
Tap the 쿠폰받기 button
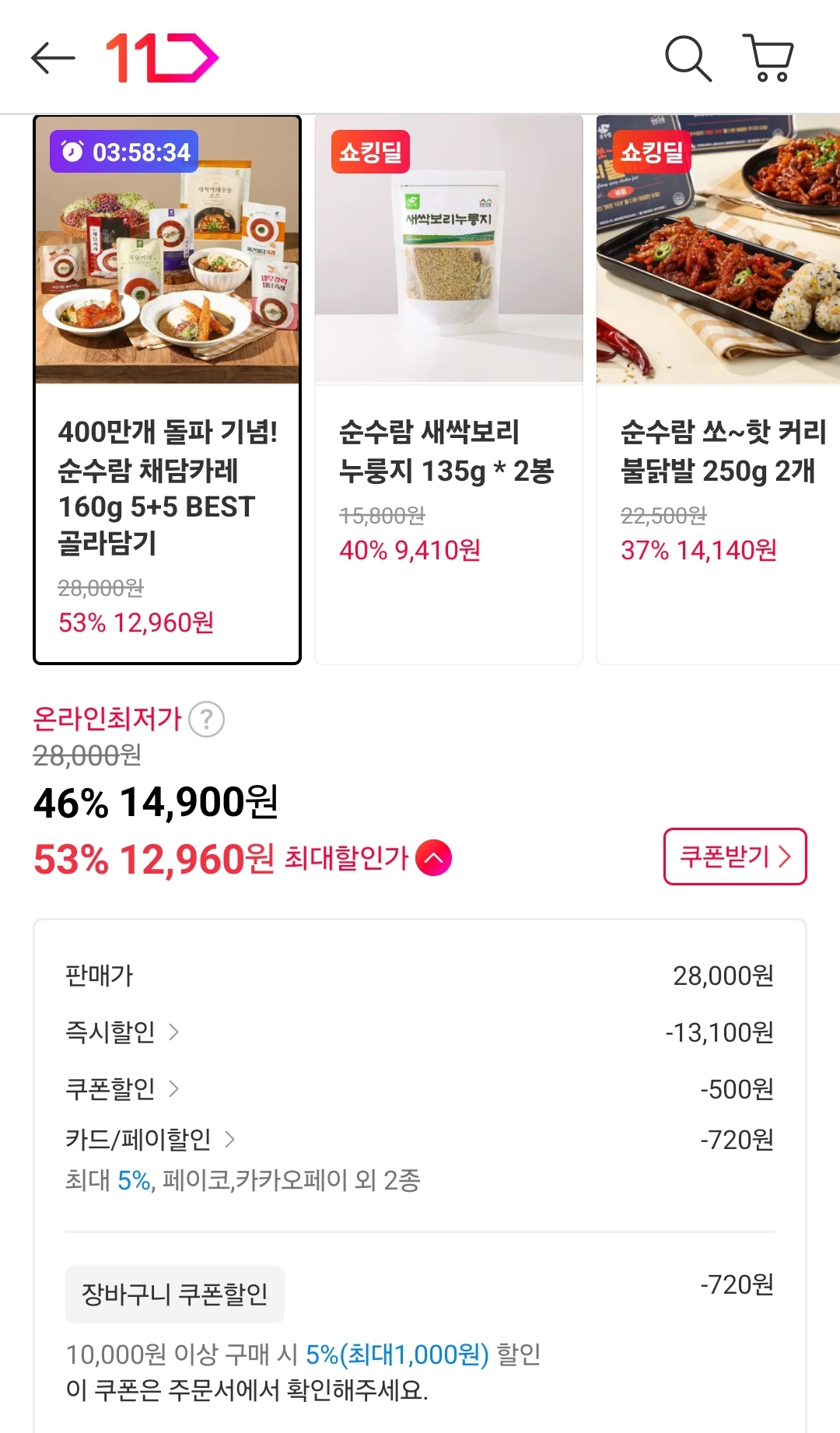(734, 857)
